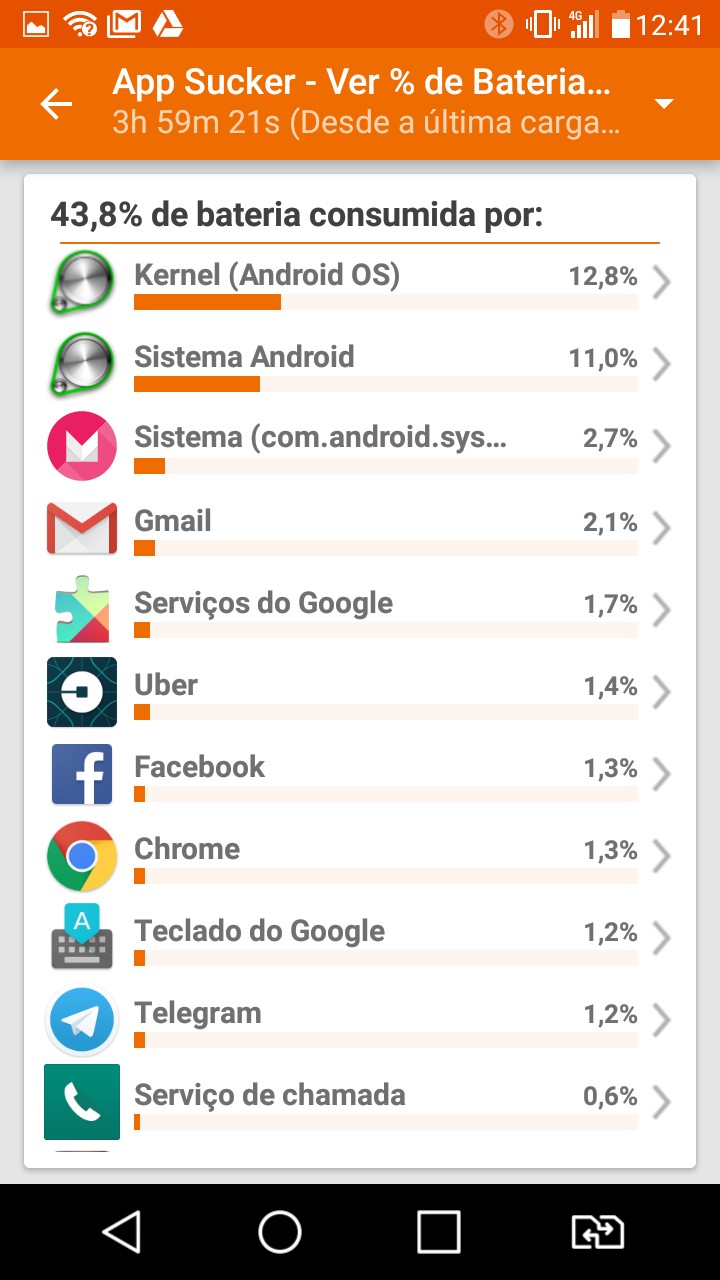720x1280 pixels.
Task: Open the recent apps overview
Action: (x=438, y=1232)
